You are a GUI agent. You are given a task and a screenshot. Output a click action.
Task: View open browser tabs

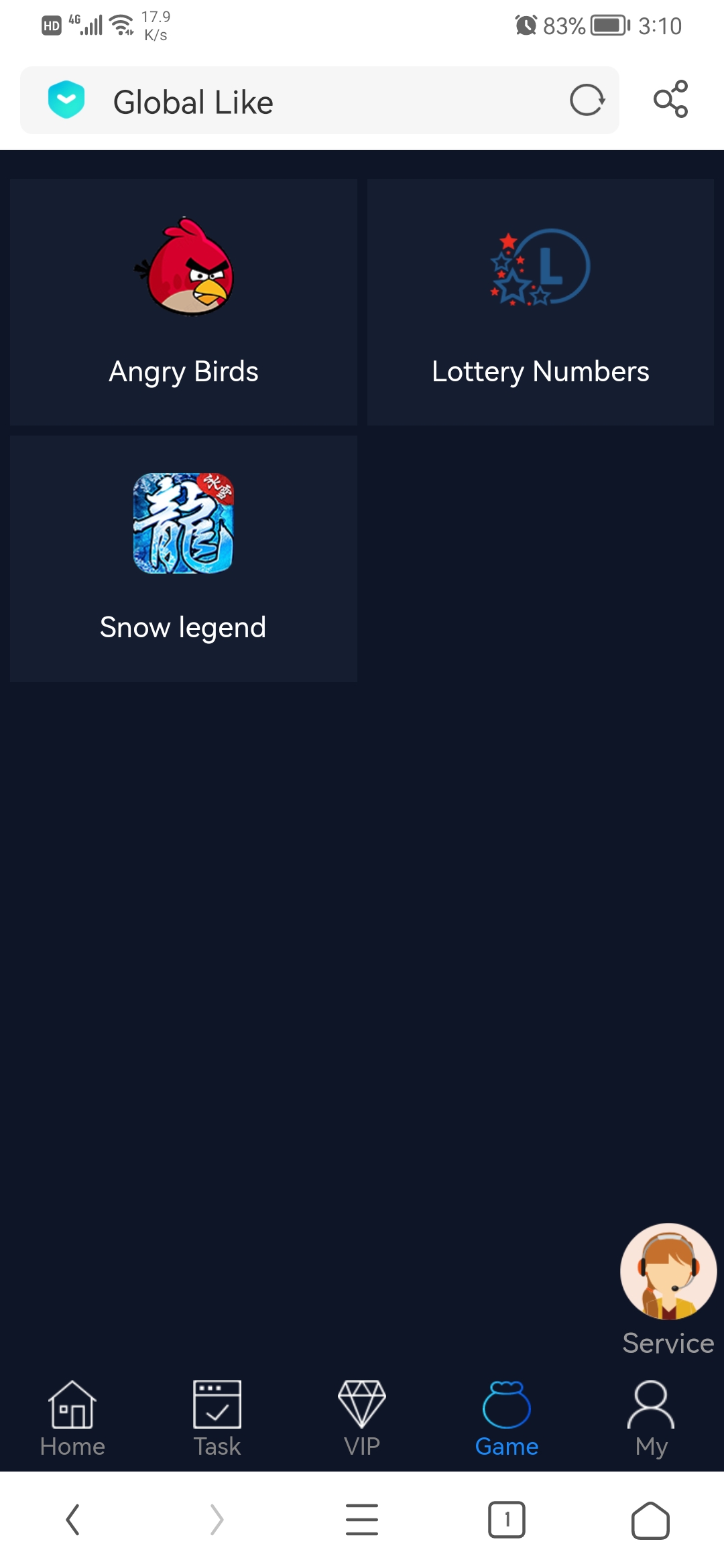pos(507,1520)
